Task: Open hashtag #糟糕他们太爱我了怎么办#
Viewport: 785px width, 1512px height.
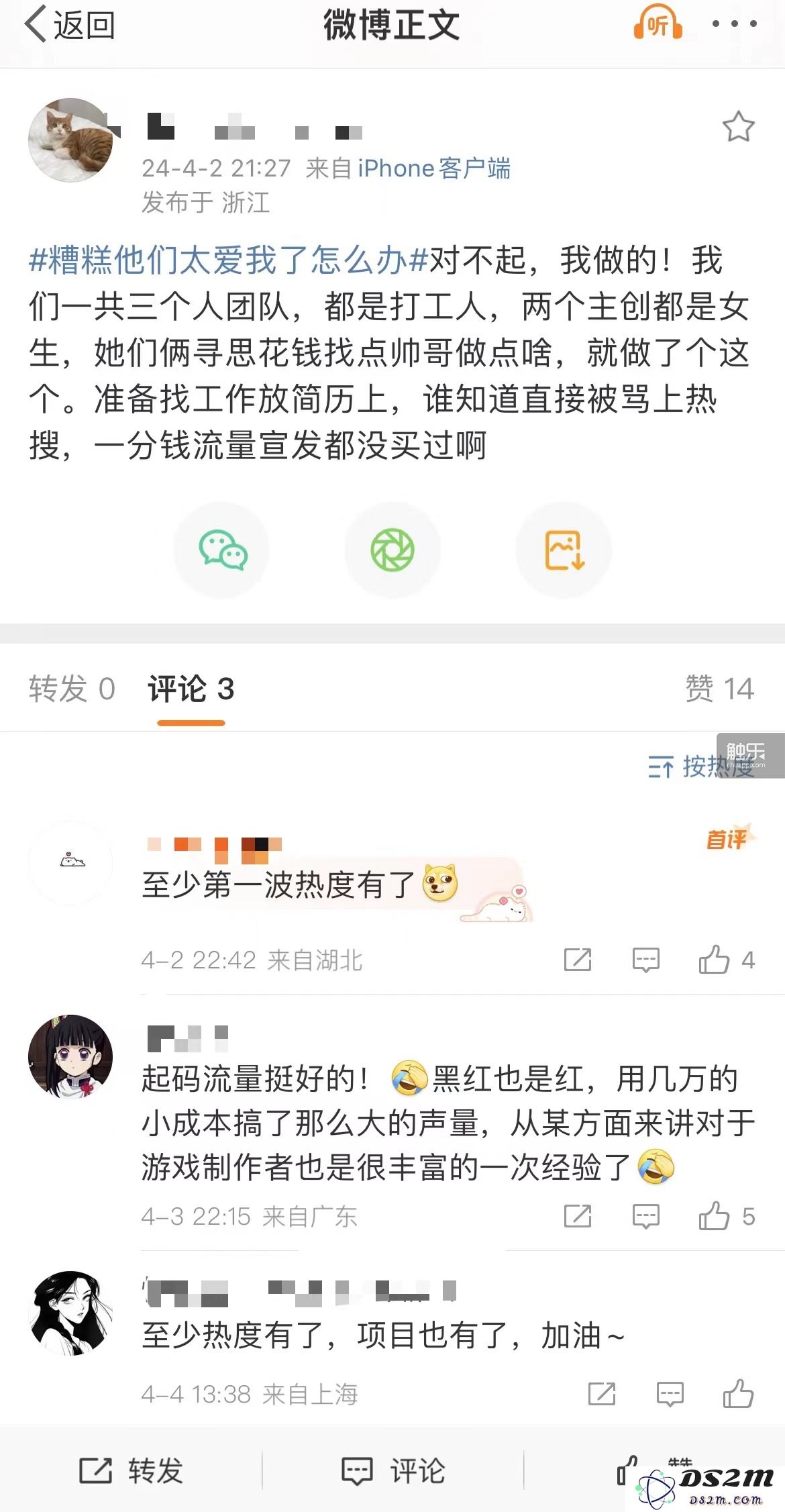Action: (228, 260)
